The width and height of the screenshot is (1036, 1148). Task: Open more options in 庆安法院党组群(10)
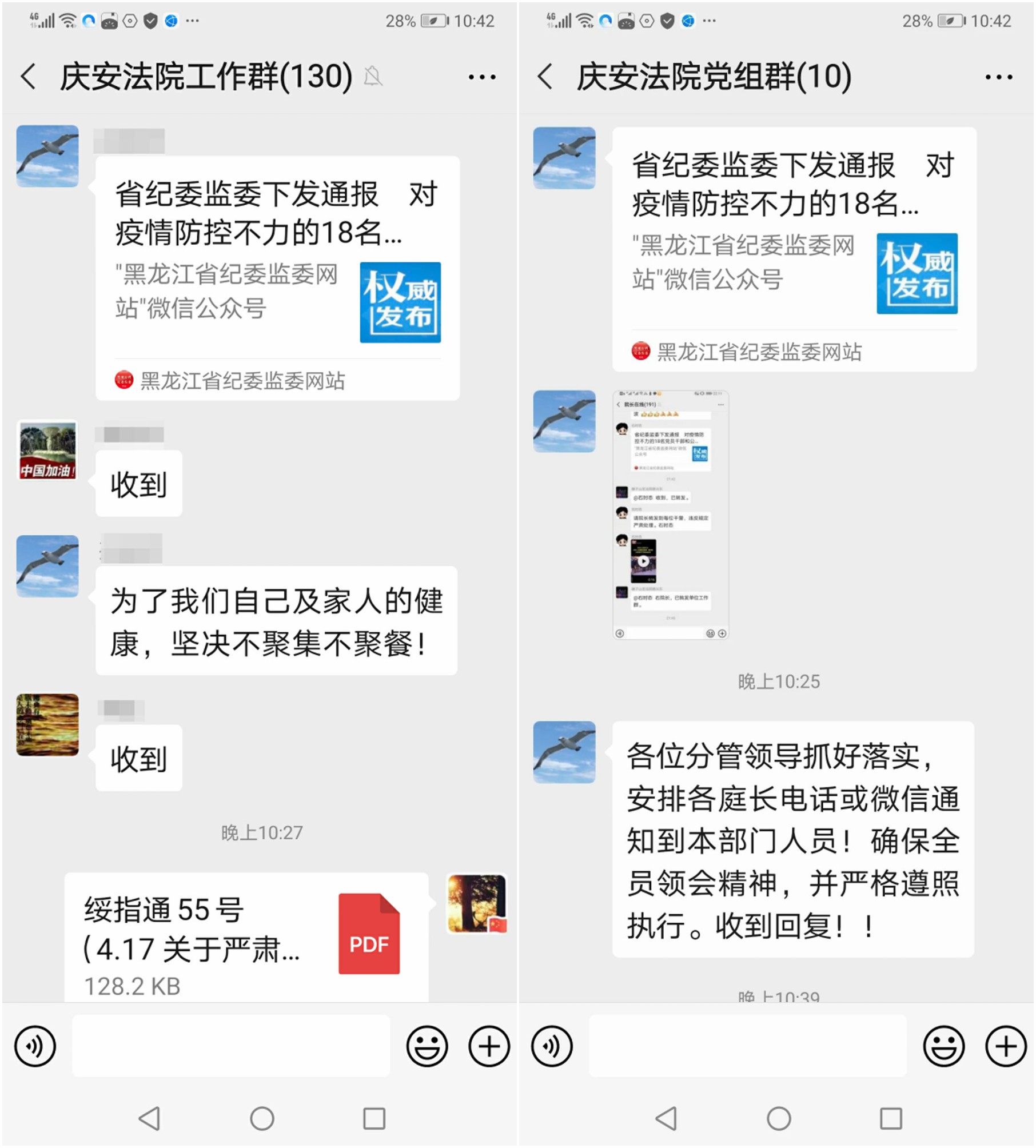[x=998, y=77]
